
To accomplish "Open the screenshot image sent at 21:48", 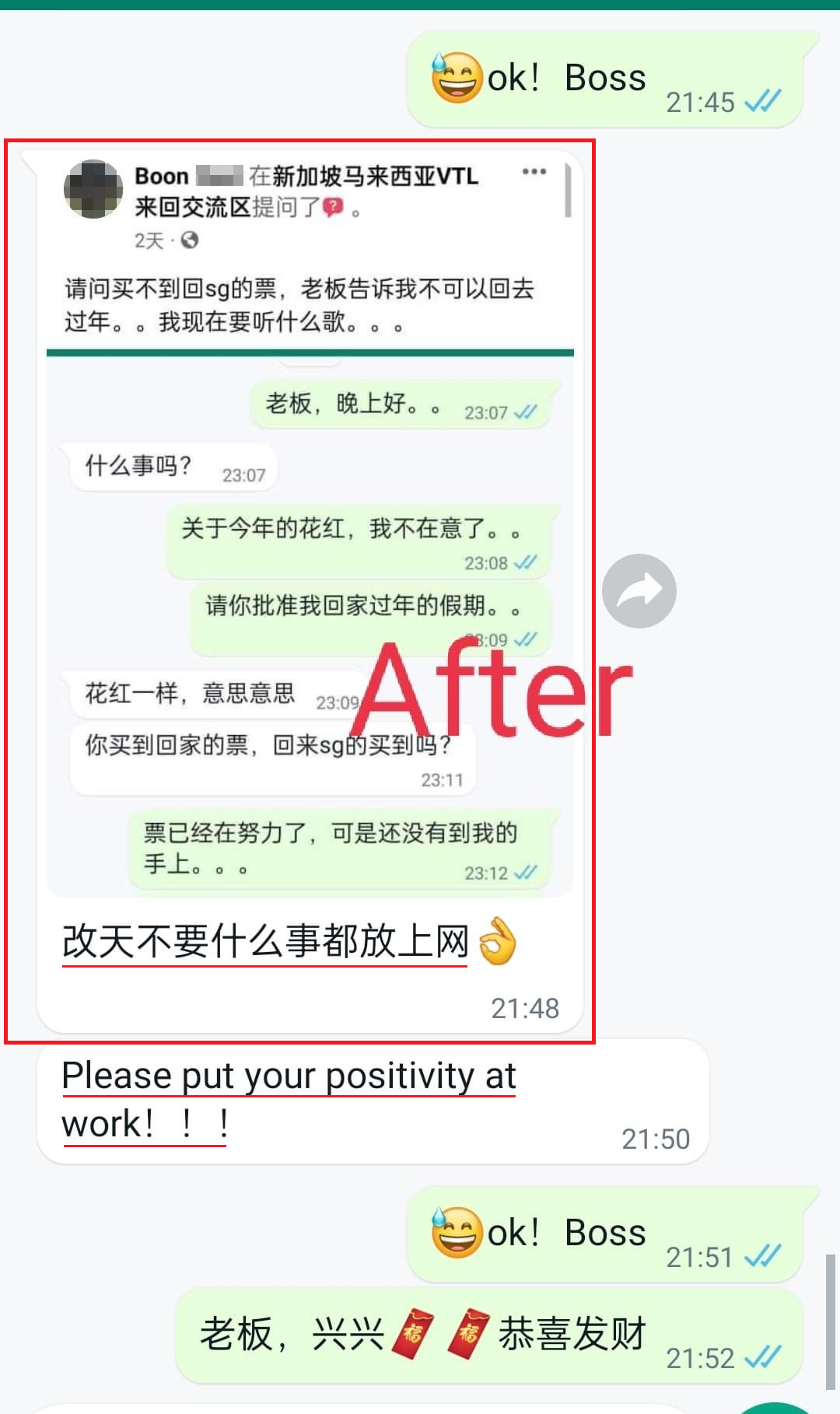I will (x=310, y=521).
